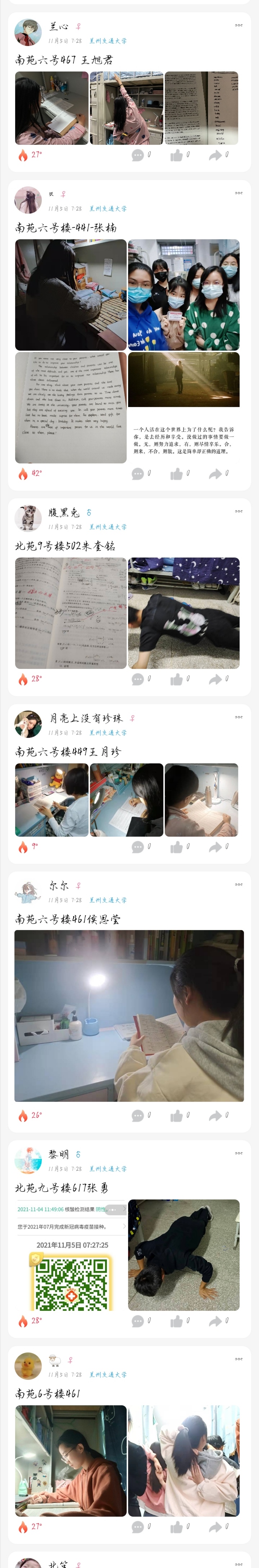
Task: Like 腹黑兔's post 北苑9号楼502朱奎铭
Action: click(x=177, y=679)
